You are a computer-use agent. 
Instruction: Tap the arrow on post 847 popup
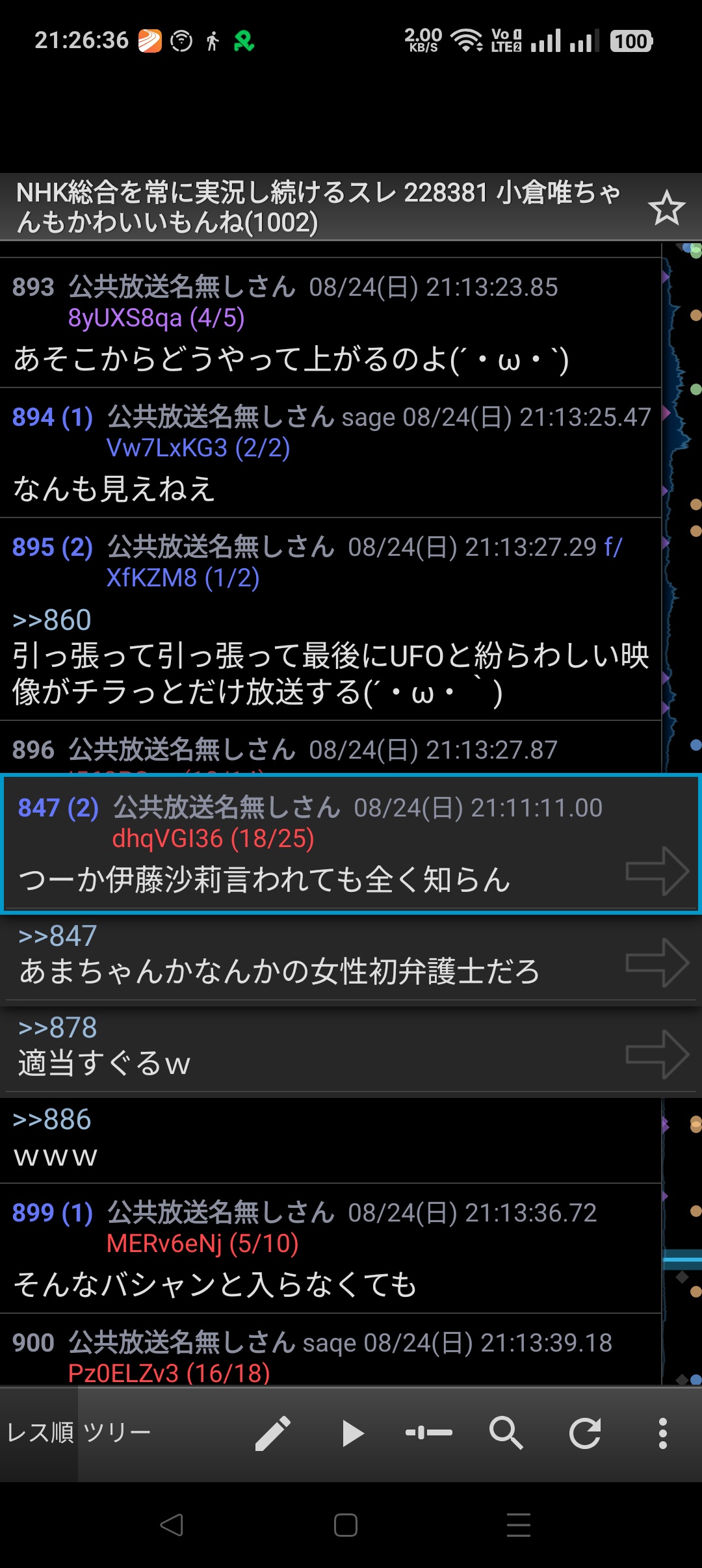pos(657,871)
